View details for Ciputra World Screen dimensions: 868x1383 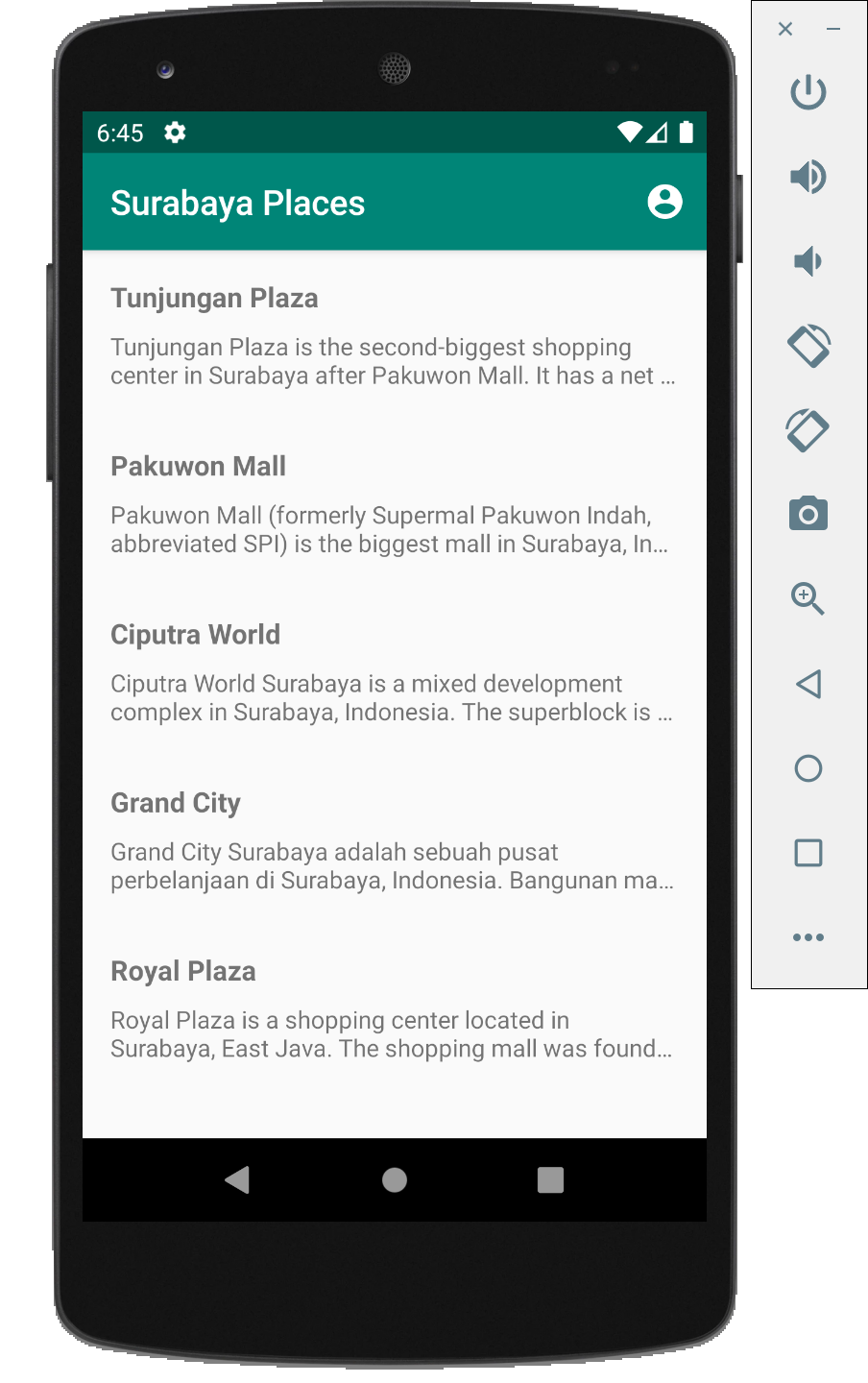(394, 672)
